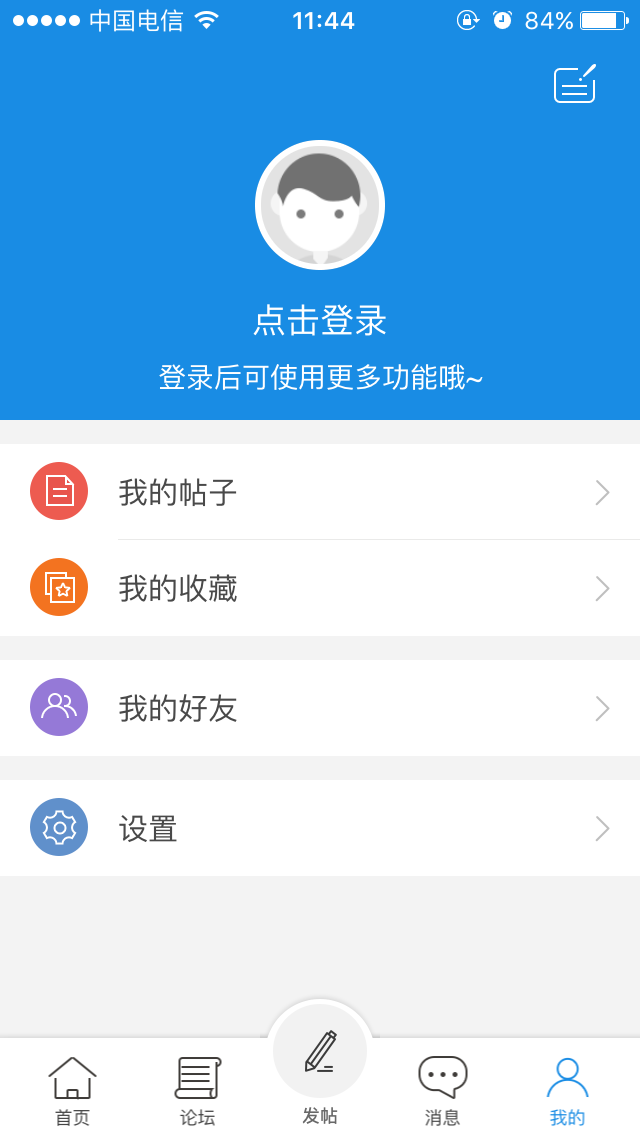
Task: Switch to the 首页 tab
Action: 72,1090
